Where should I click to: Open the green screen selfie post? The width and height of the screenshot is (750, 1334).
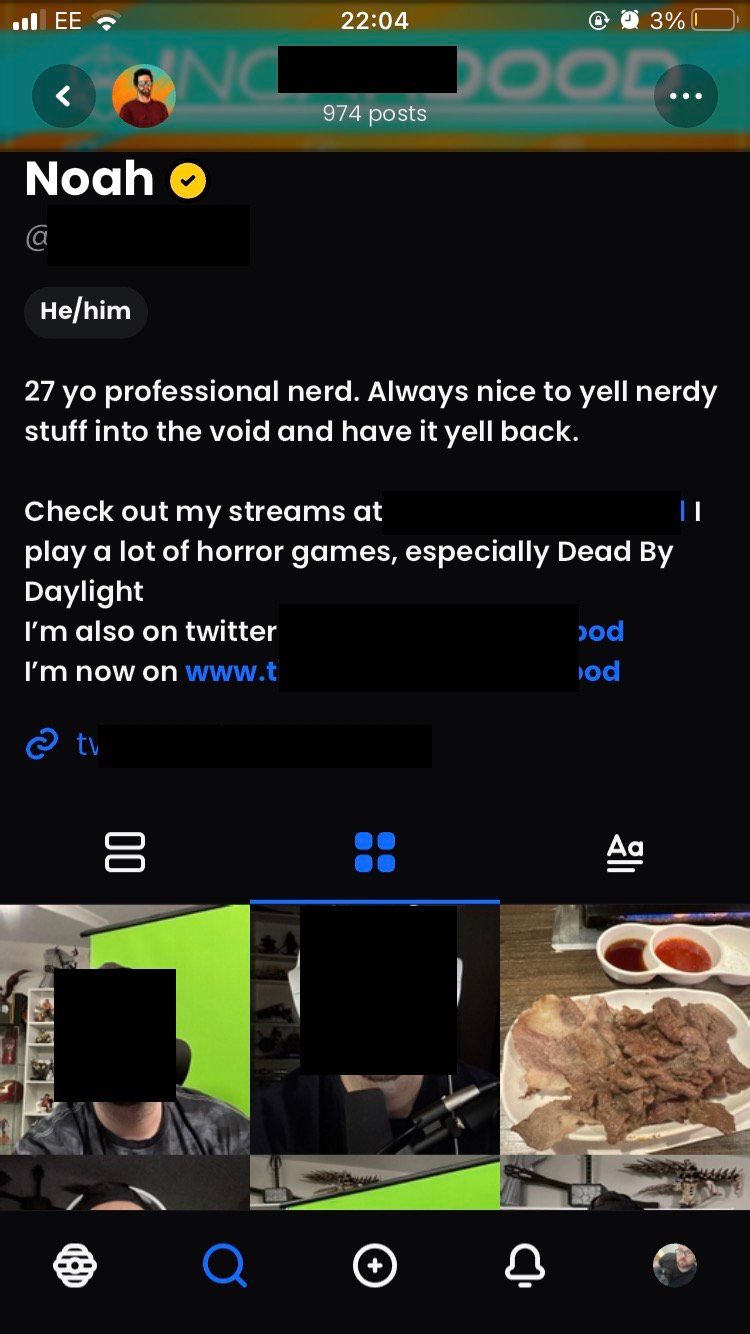pyautogui.click(x=125, y=1030)
